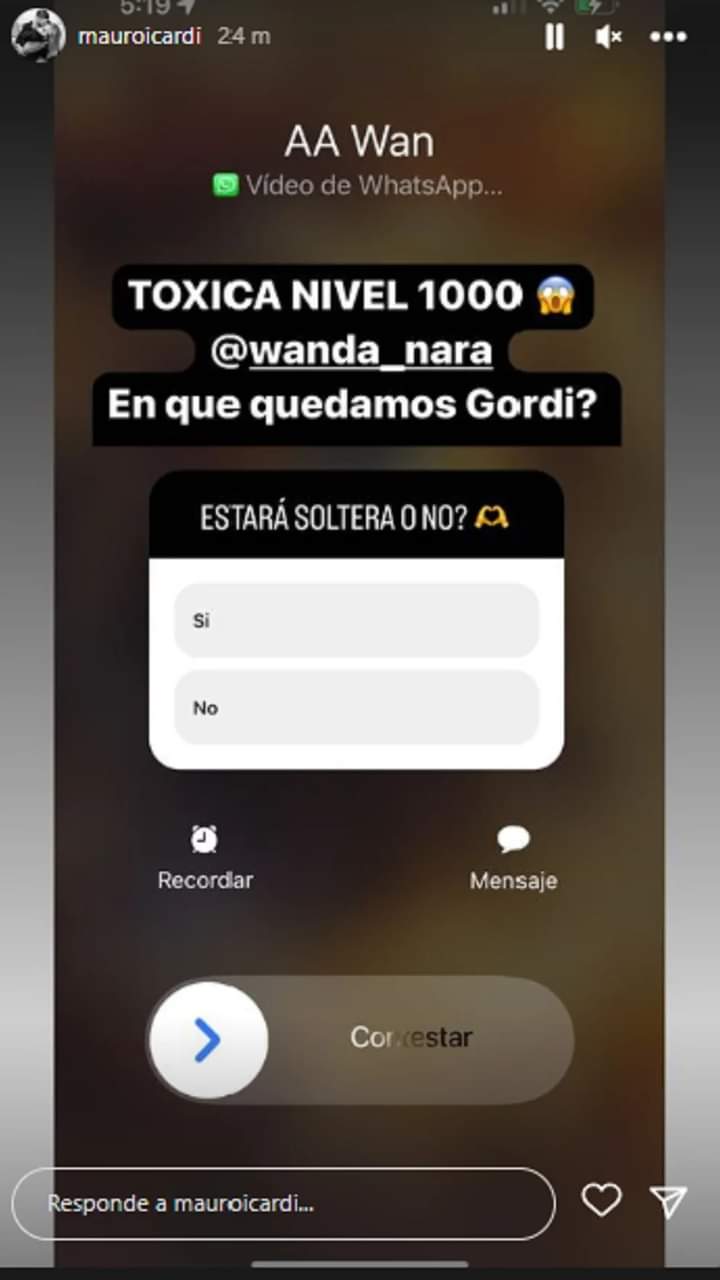Type a reply to mauroicardi
Screen dimensions: 720x1280
(282, 1203)
